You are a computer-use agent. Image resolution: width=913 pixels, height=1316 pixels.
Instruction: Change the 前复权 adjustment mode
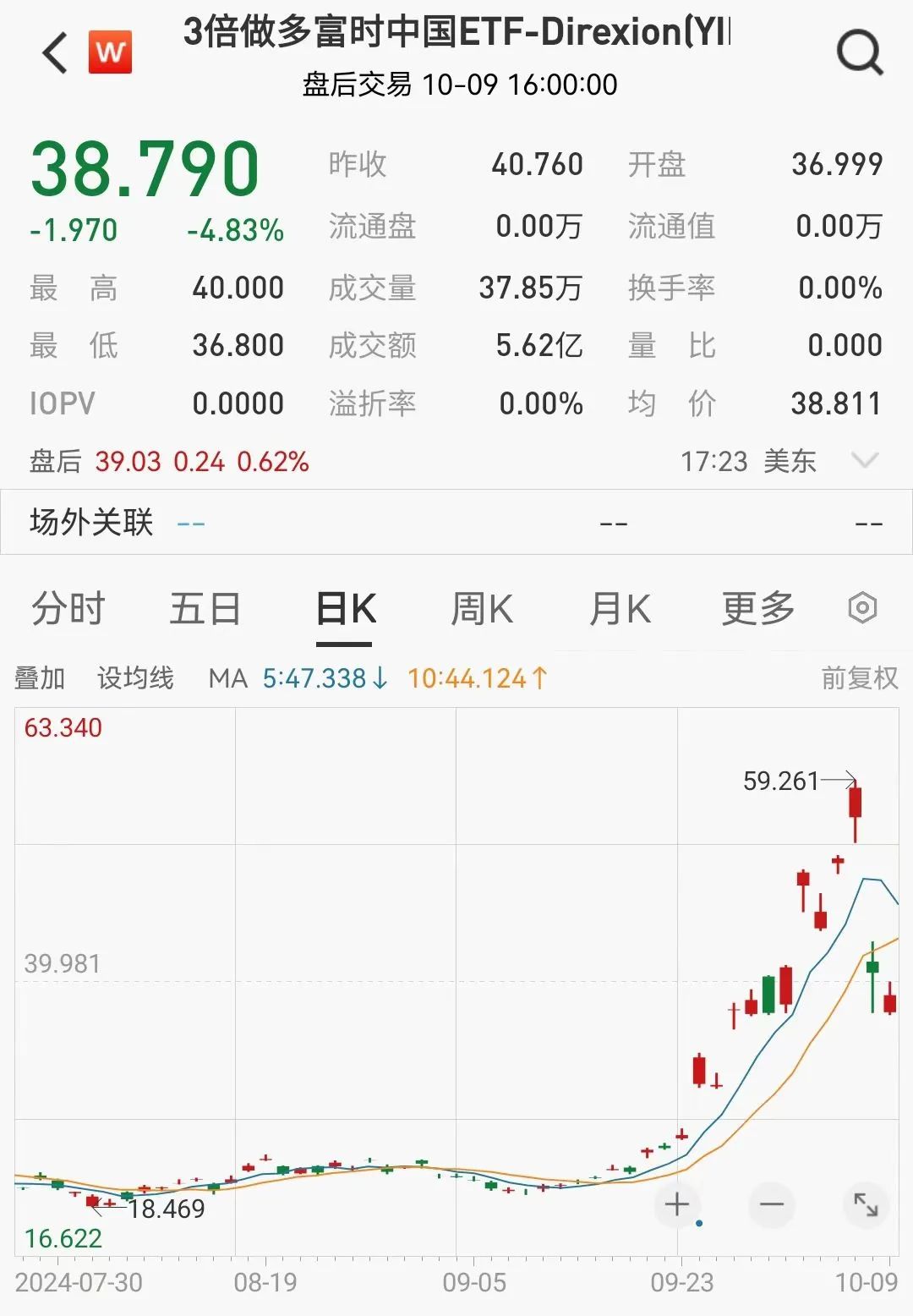(859, 678)
